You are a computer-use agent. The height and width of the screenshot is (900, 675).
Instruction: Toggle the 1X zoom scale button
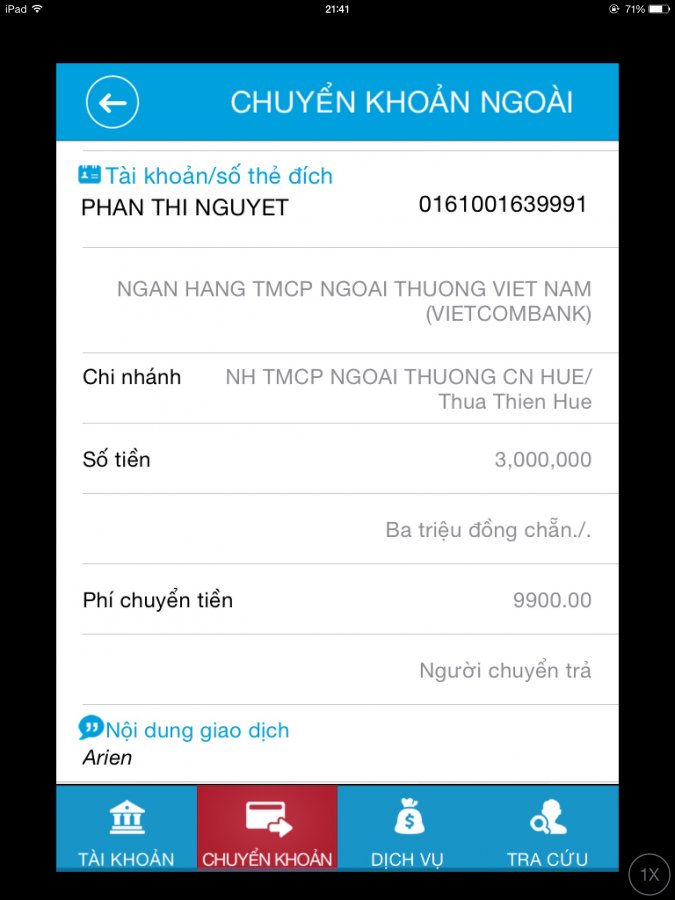tap(649, 875)
